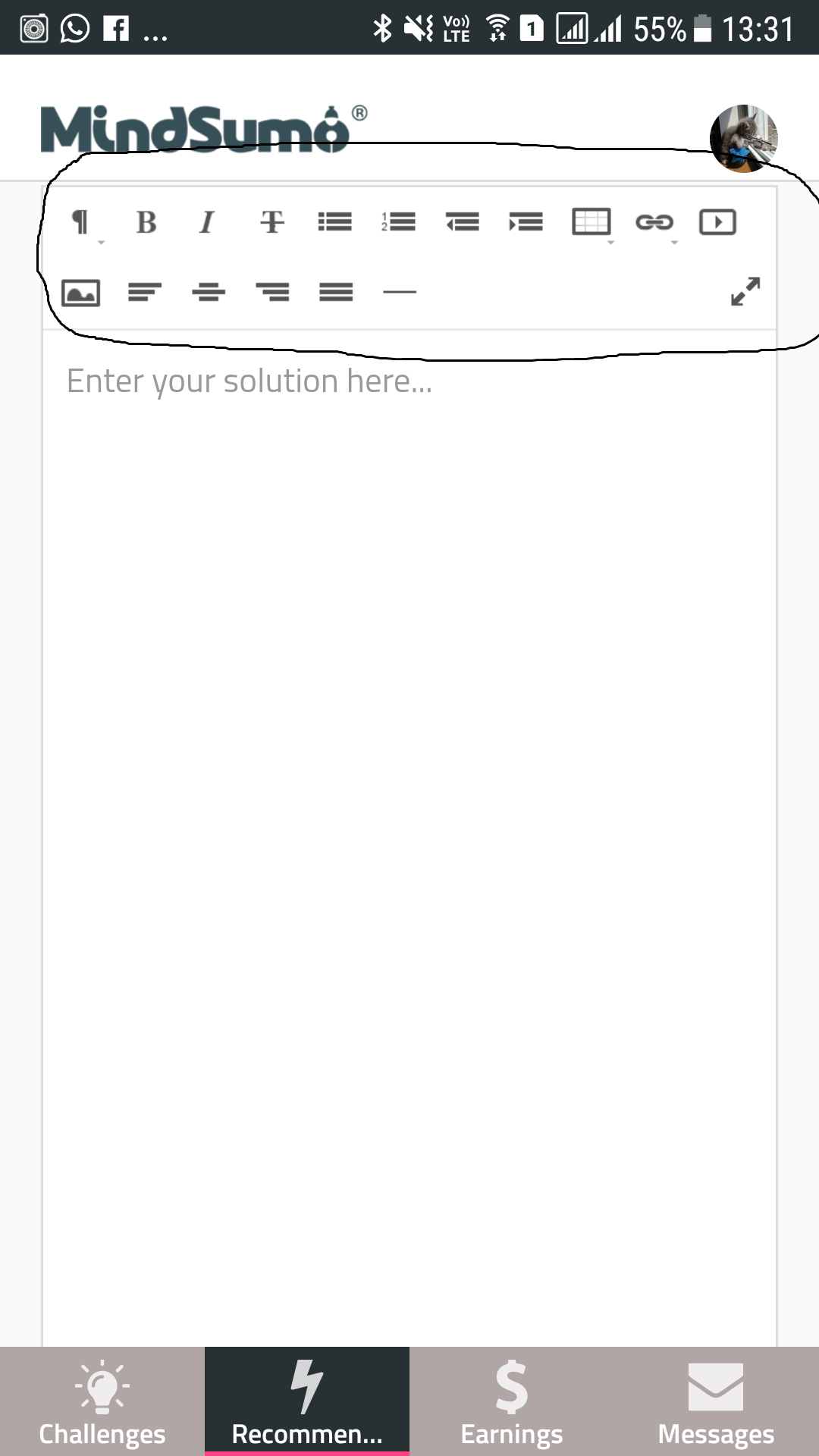This screenshot has height=1456, width=819.
Task: Apply bold formatting
Action: tap(146, 222)
